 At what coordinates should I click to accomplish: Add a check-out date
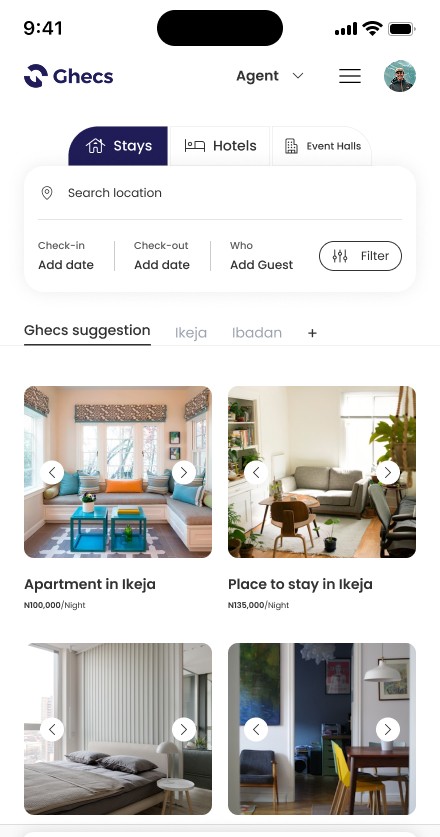click(162, 256)
